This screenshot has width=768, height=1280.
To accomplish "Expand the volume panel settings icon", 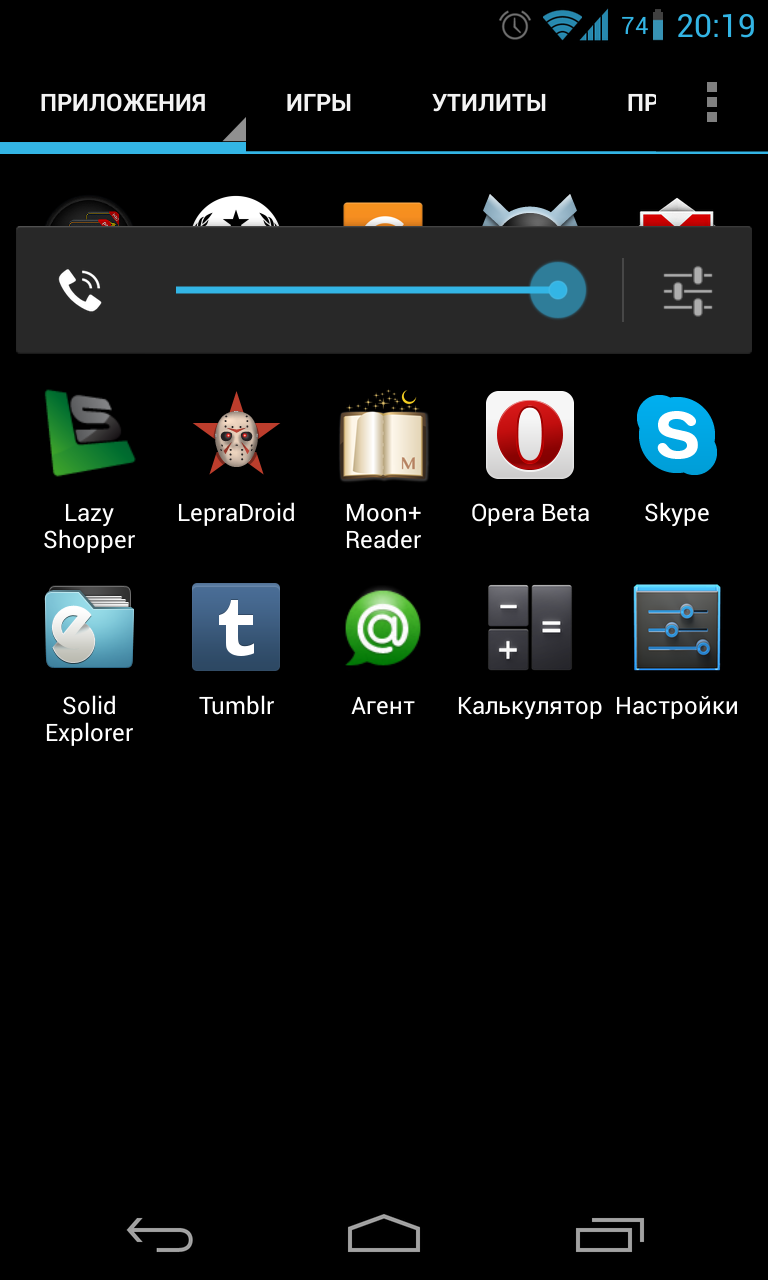I will coord(688,291).
